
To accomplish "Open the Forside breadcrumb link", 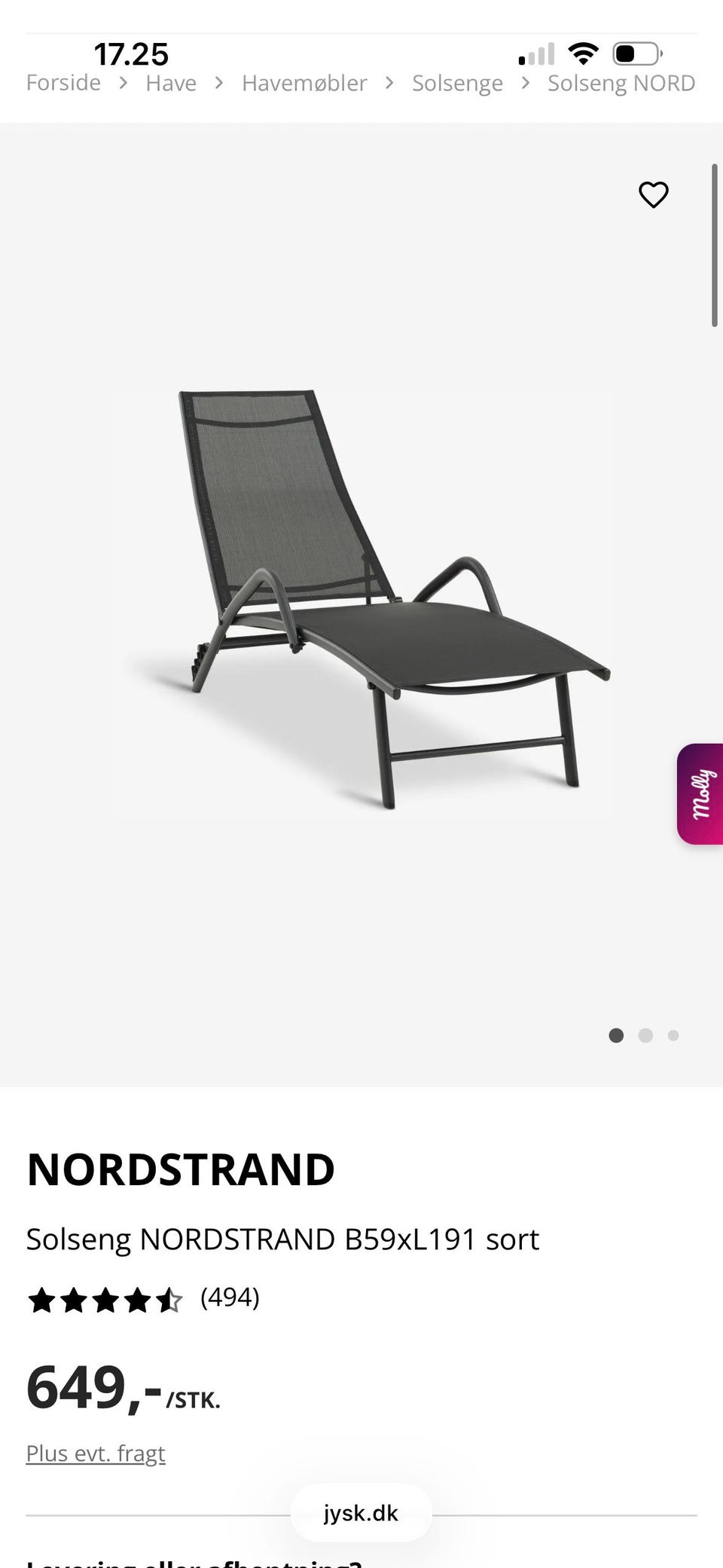I will (63, 83).
